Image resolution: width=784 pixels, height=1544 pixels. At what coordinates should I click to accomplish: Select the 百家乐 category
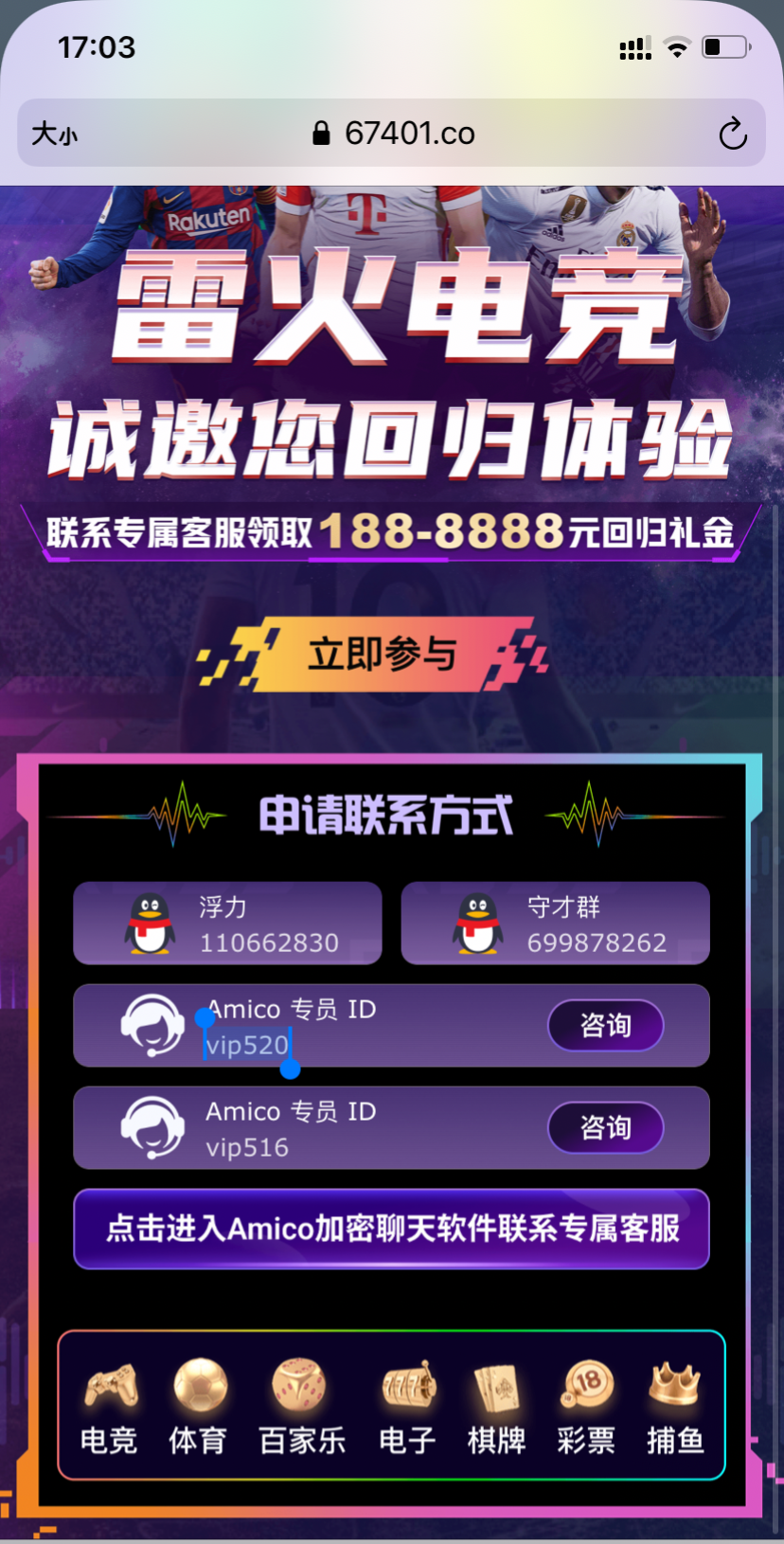(x=302, y=1407)
